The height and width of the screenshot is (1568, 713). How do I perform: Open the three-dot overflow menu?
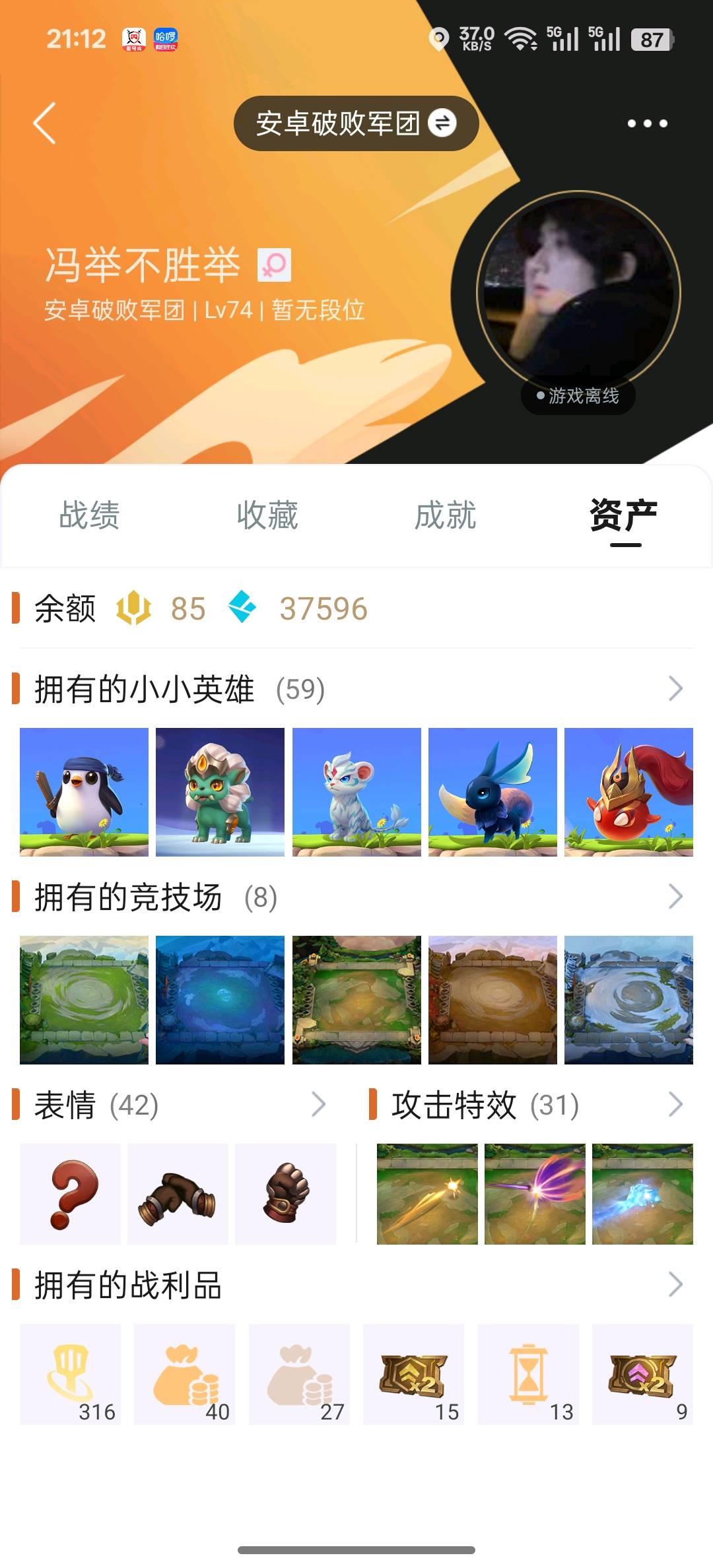[646, 123]
